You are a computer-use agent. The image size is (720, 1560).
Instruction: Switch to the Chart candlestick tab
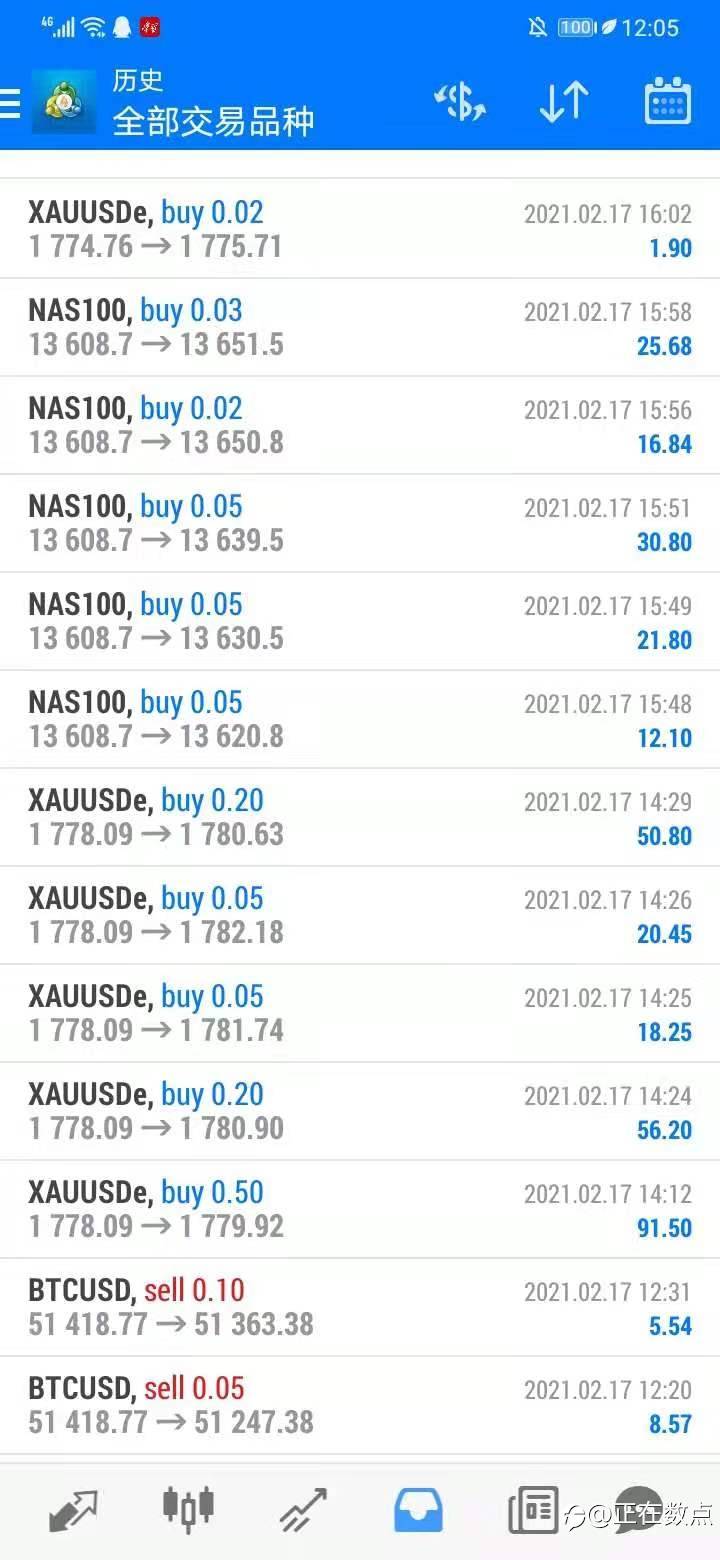(x=188, y=1508)
